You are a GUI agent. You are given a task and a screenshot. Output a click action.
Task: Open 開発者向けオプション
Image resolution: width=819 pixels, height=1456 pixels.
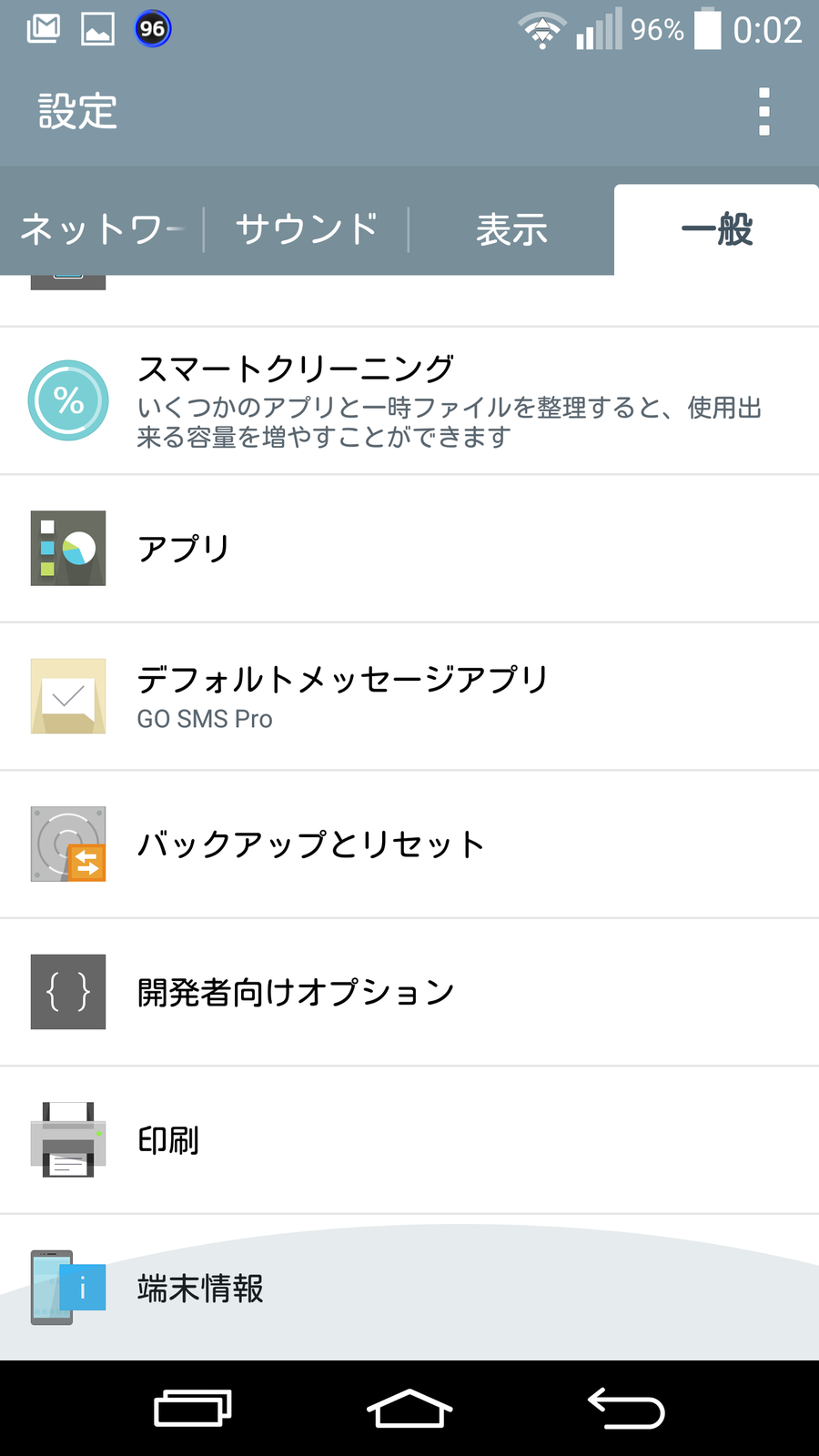click(x=409, y=992)
